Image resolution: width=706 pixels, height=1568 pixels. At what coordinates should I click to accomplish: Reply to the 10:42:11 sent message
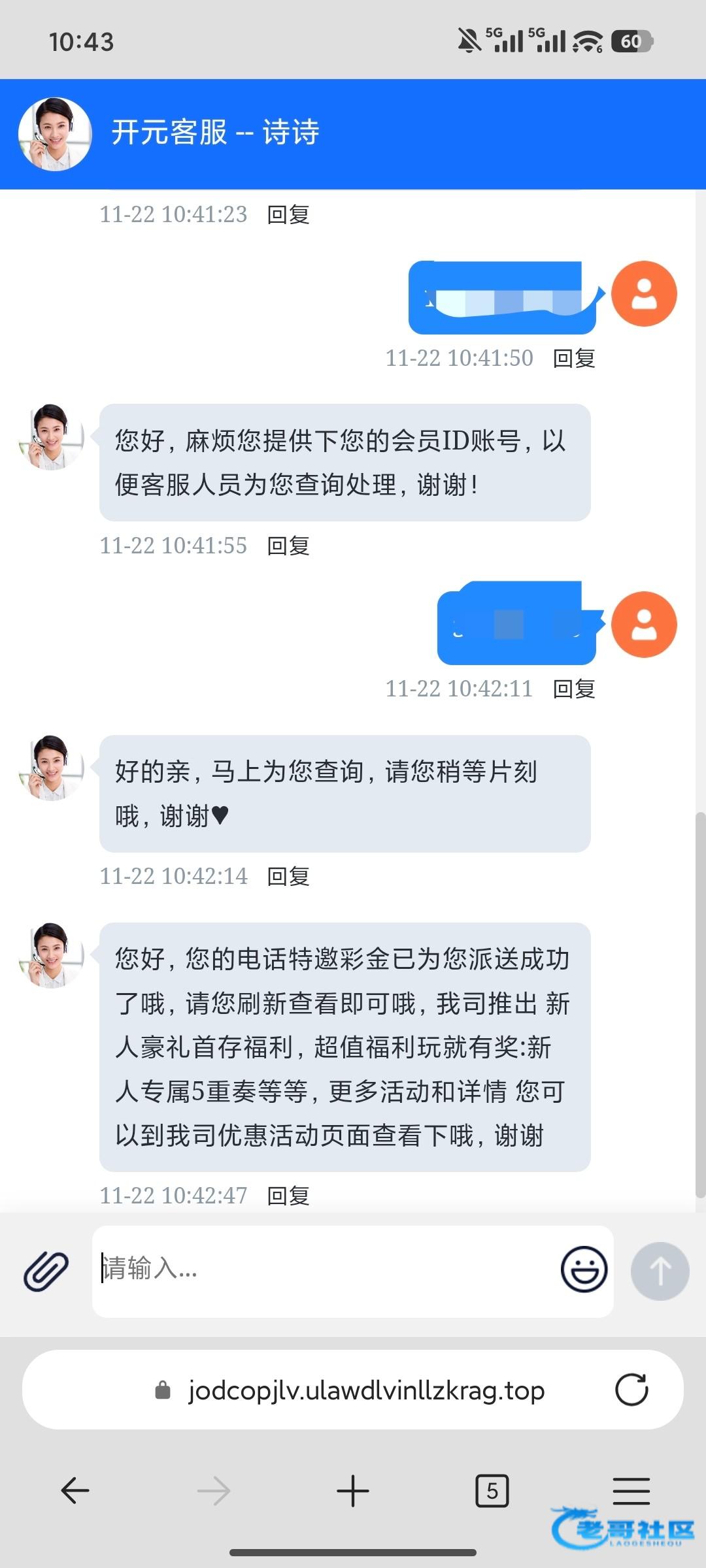(574, 689)
